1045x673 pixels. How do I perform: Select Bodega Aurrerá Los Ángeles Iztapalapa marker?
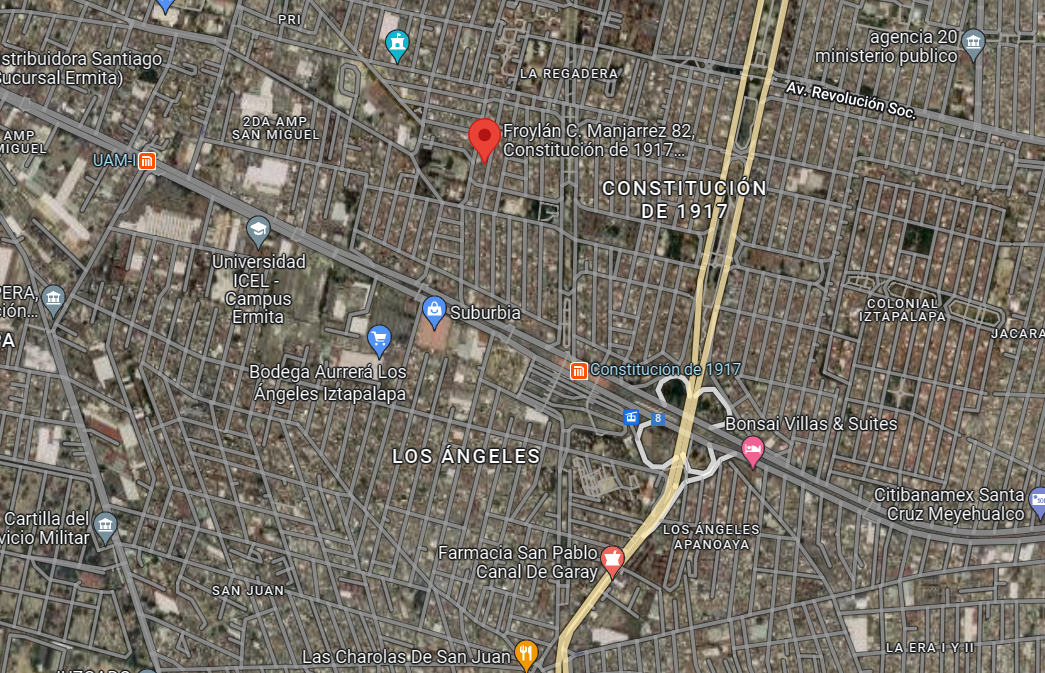[379, 341]
